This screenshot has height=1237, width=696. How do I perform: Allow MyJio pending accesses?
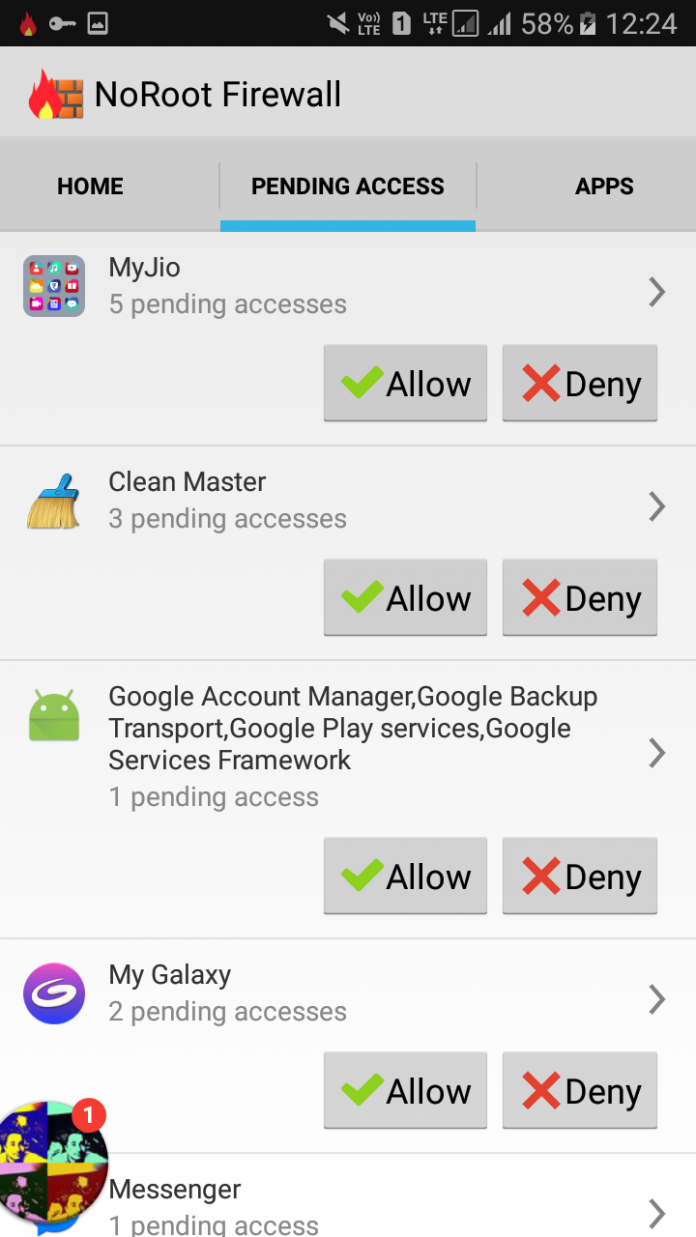(405, 384)
